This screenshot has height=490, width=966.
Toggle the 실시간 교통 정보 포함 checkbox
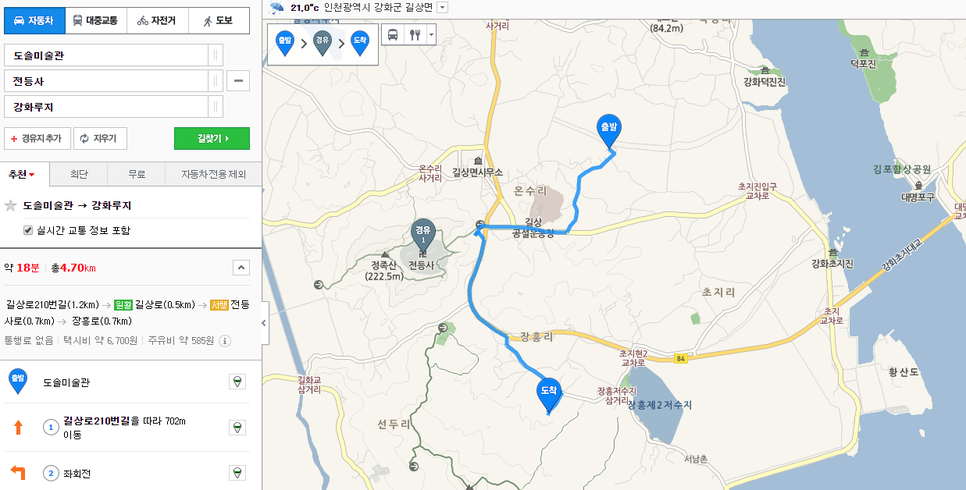28,231
